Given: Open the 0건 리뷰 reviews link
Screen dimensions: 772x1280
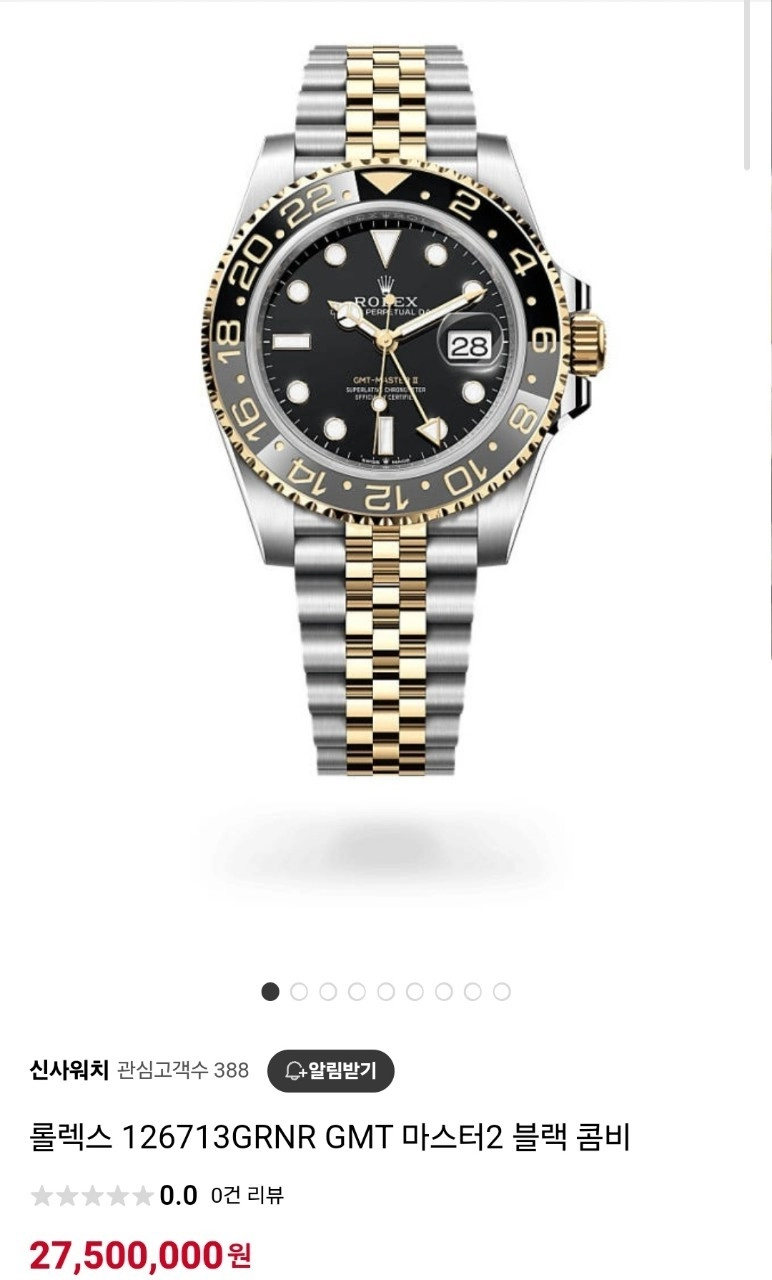Looking at the screenshot, I should (x=247, y=1194).
